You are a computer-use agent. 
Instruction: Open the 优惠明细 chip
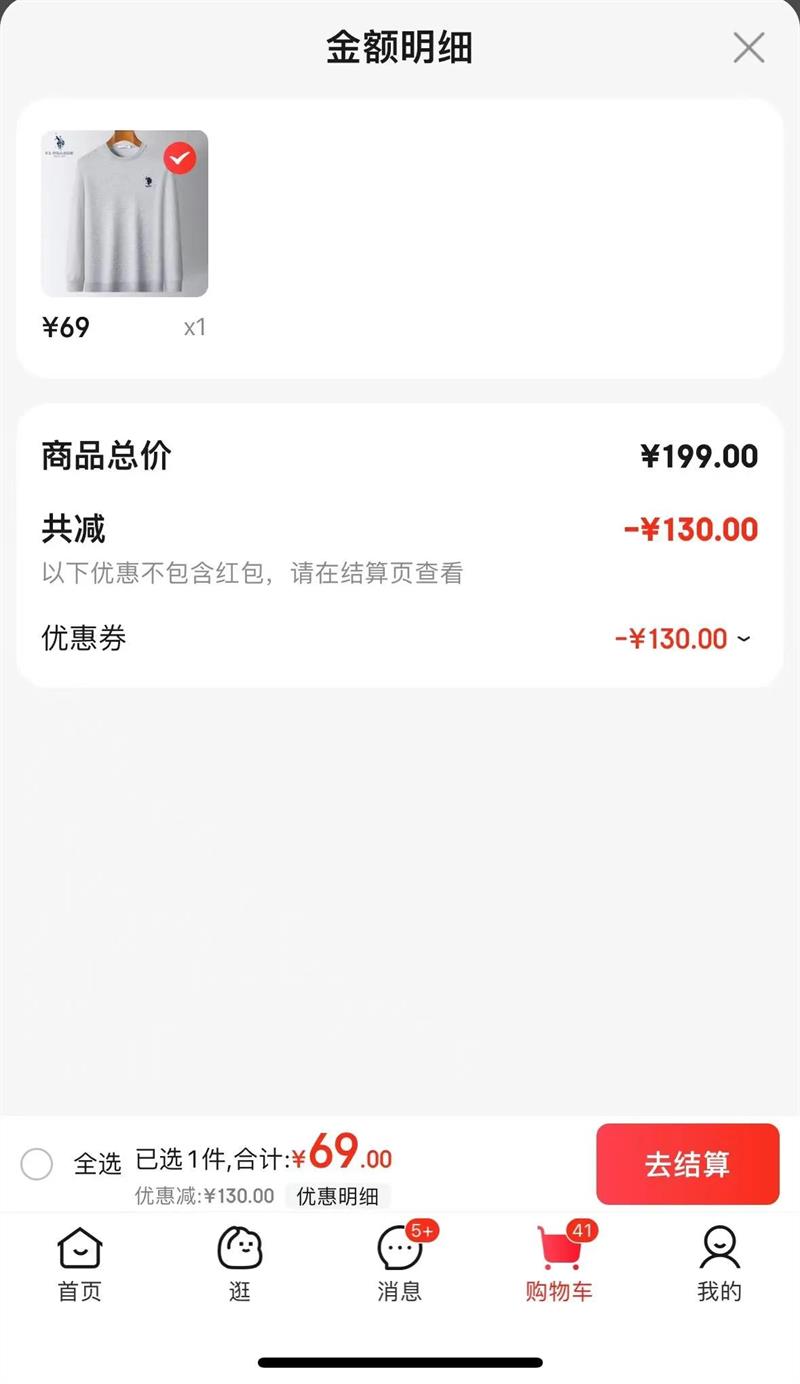click(x=337, y=1196)
